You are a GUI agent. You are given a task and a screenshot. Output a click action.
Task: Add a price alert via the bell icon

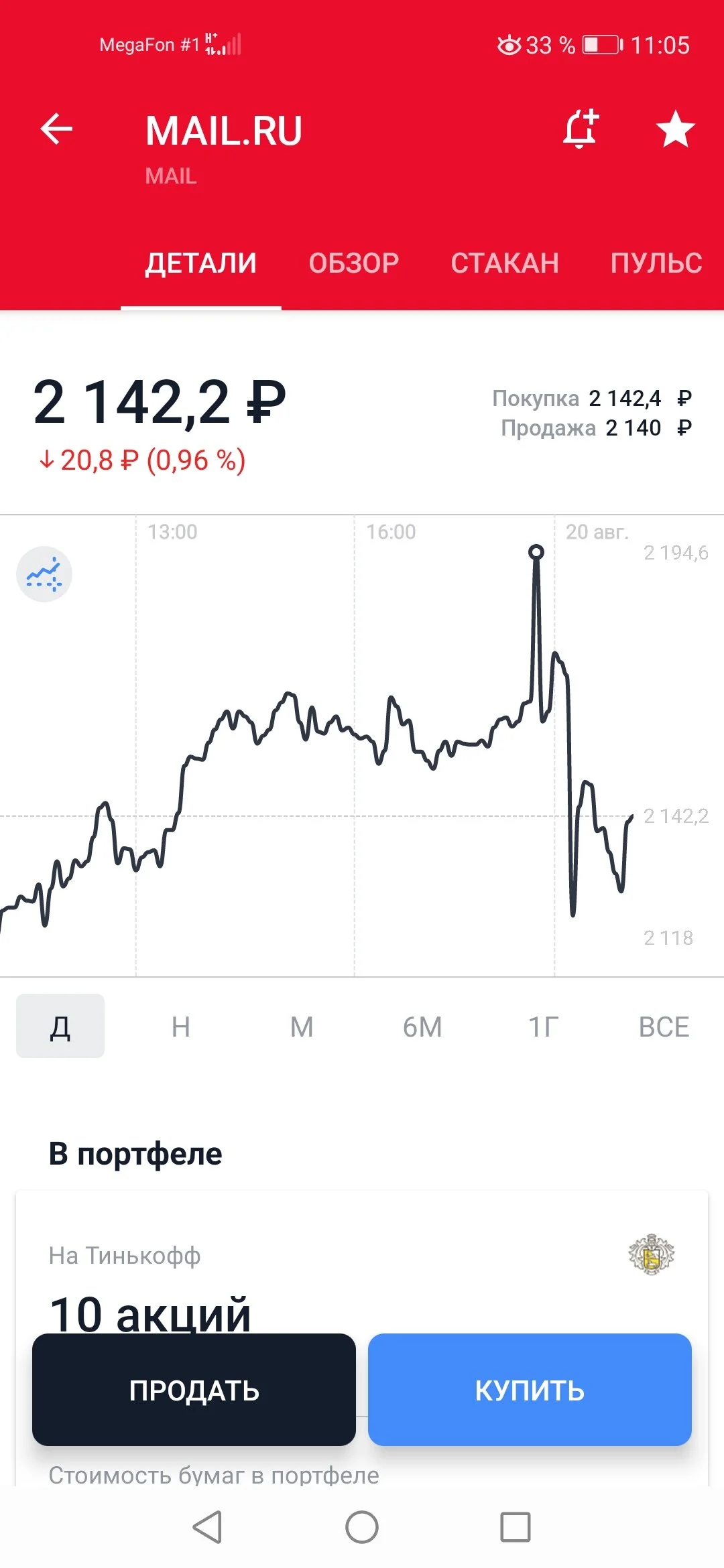coord(581,128)
